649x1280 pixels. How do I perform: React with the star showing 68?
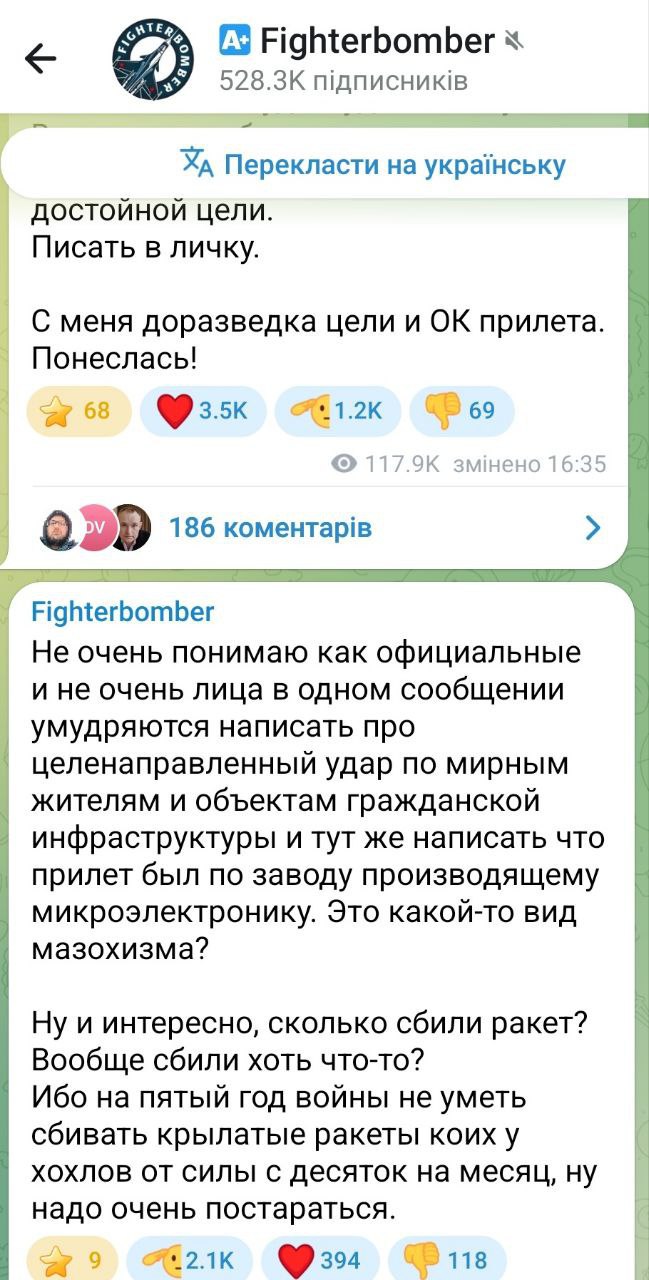tap(78, 411)
